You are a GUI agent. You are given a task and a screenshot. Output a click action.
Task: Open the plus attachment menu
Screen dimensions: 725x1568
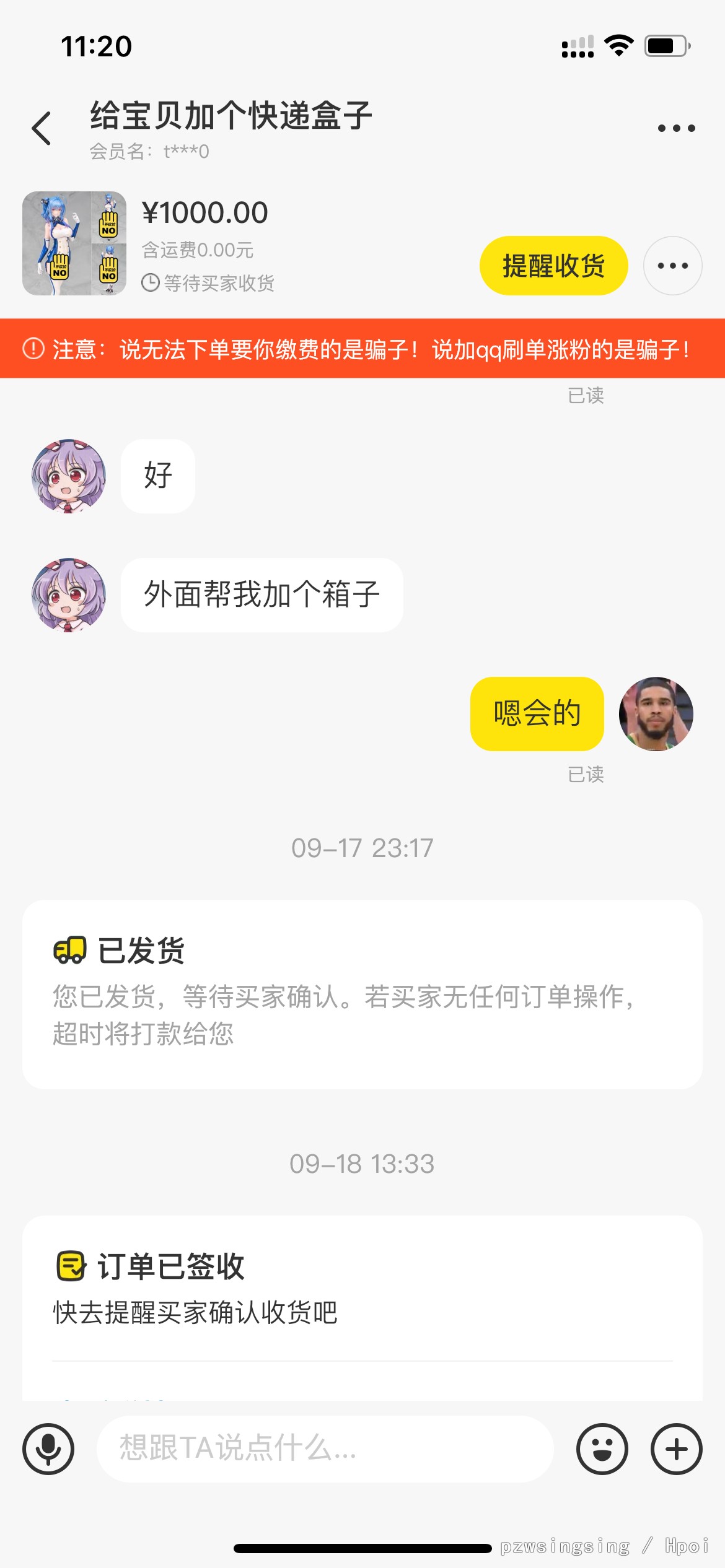point(676,1449)
